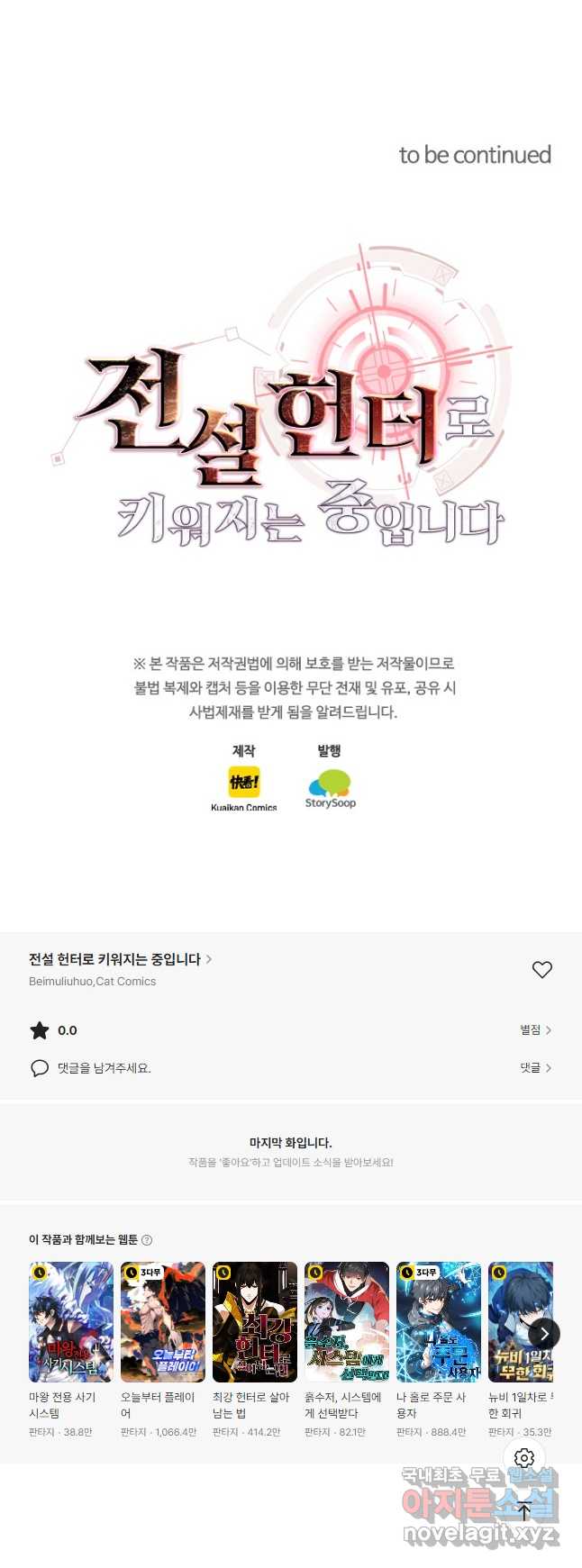The width and height of the screenshot is (582, 1568).
Task: Open the 오늘부터 플레이어 webtoon
Action: pyautogui.click(x=163, y=1322)
